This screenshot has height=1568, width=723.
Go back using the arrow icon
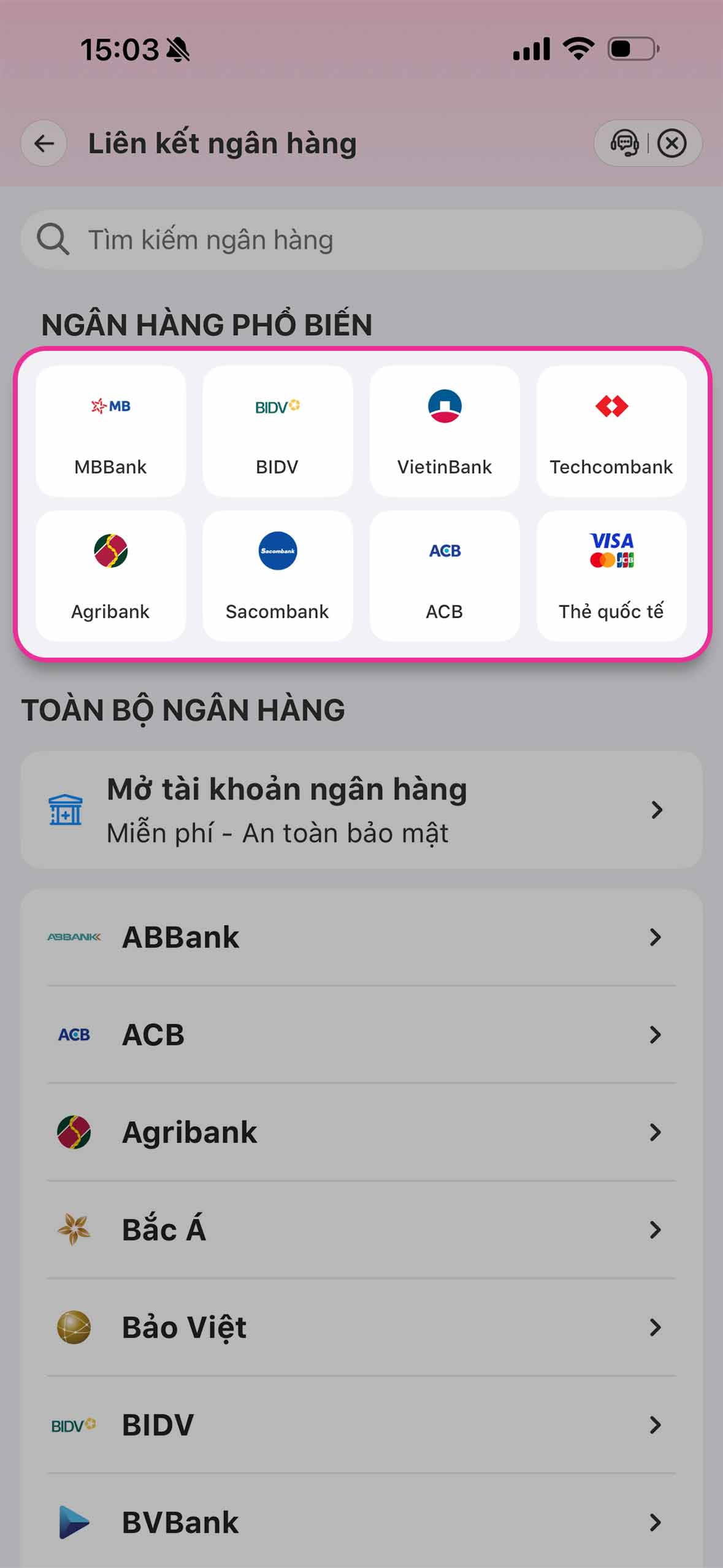point(44,144)
